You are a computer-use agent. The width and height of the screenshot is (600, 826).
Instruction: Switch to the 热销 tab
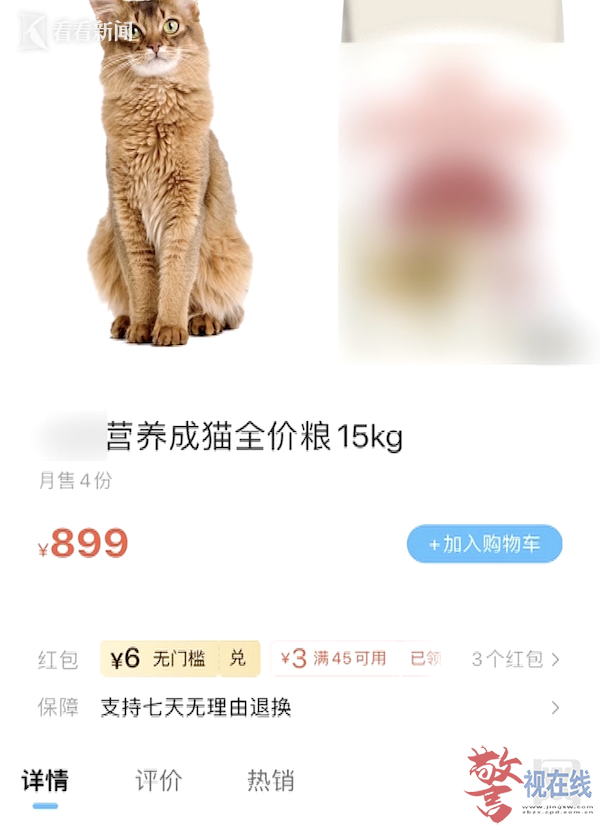(270, 780)
